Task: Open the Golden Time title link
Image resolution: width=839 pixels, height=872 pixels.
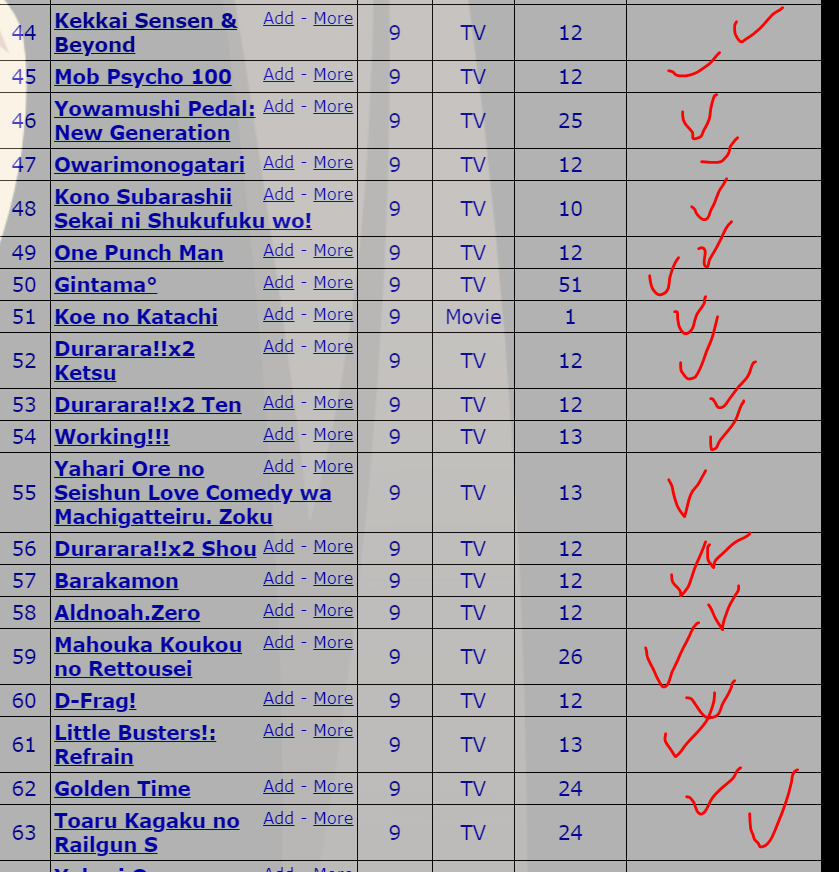Action: (x=122, y=789)
